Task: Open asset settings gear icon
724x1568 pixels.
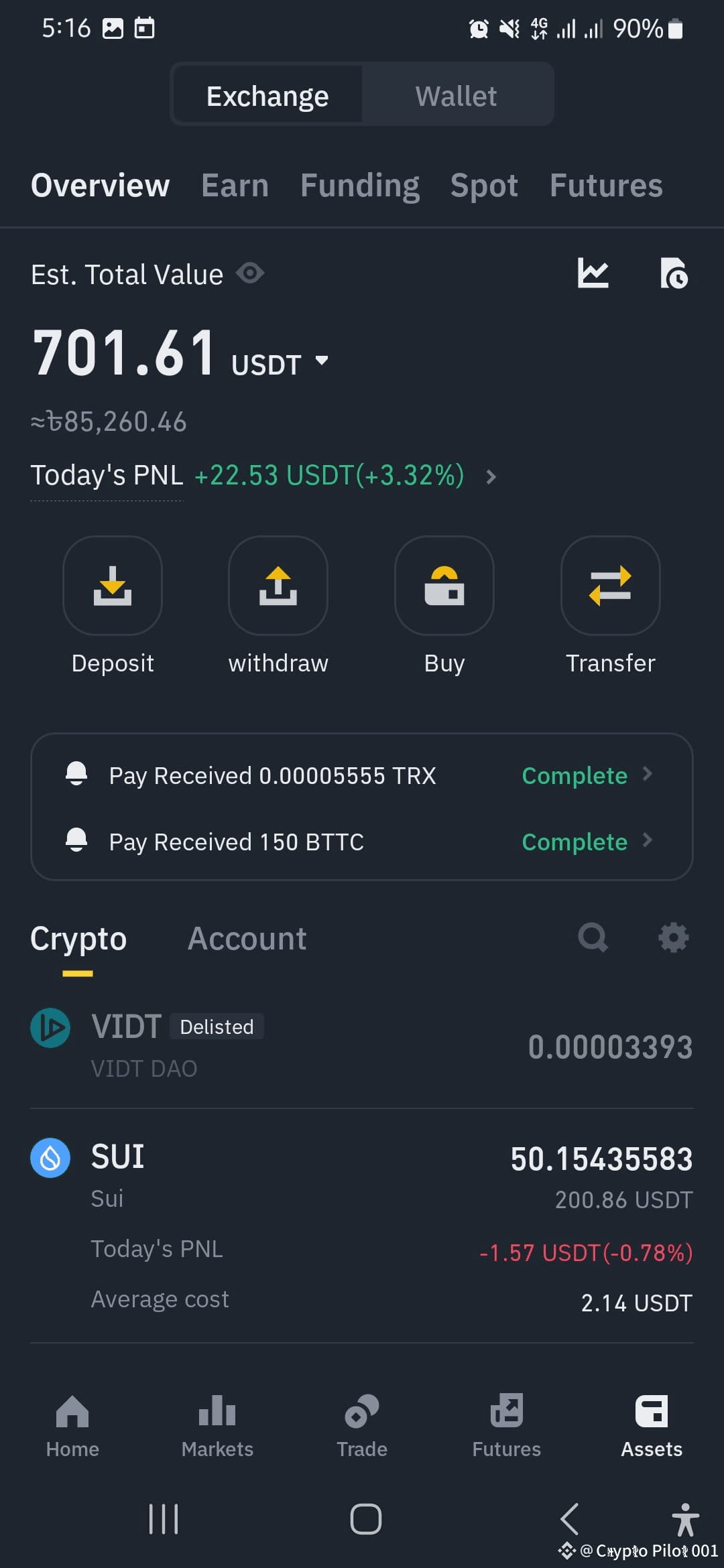Action: pos(673,937)
